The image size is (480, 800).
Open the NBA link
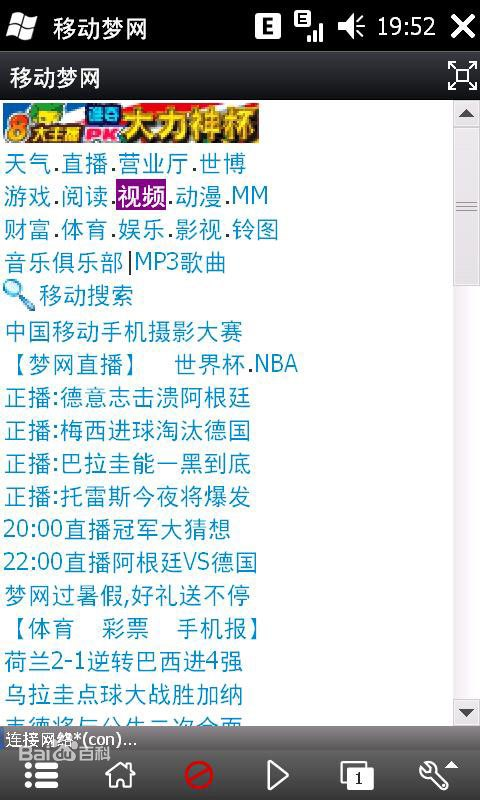coord(276,364)
